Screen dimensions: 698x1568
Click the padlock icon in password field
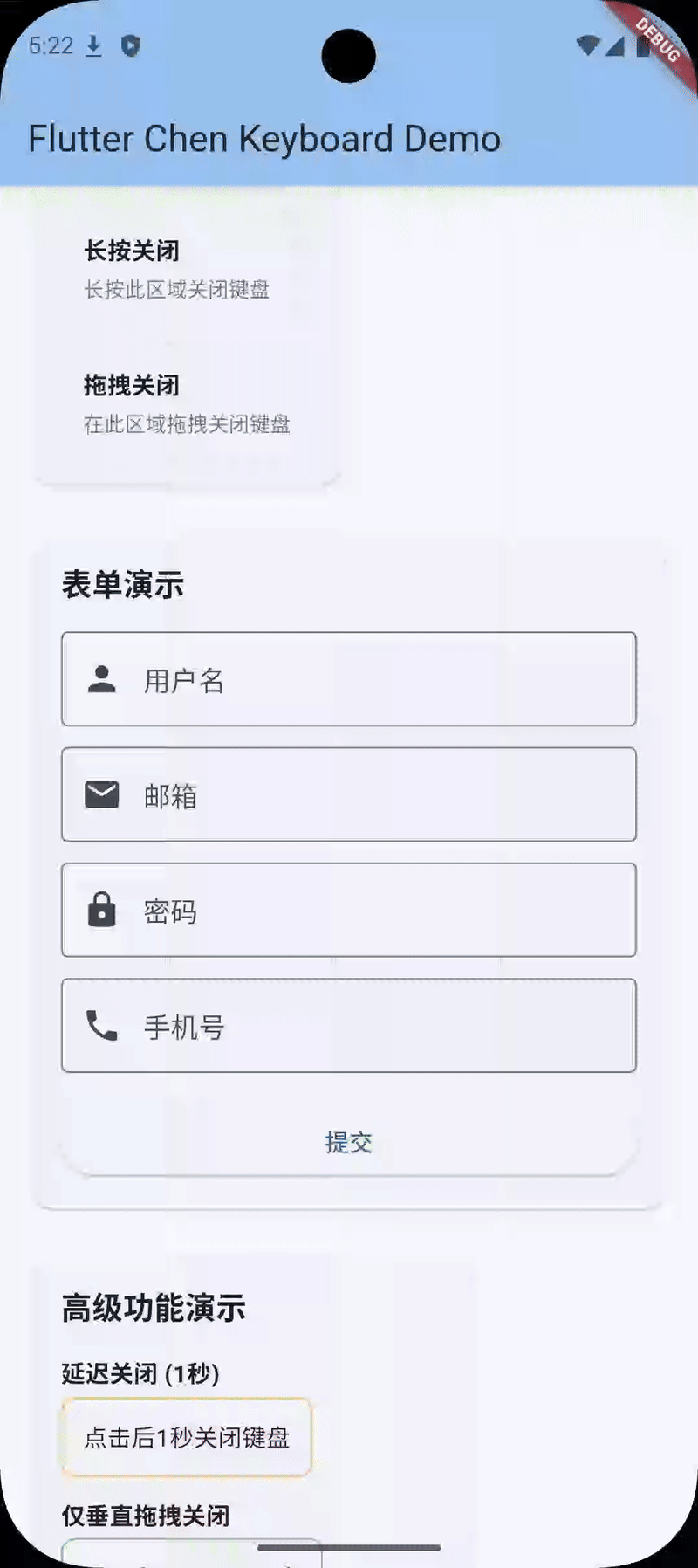[x=103, y=911]
